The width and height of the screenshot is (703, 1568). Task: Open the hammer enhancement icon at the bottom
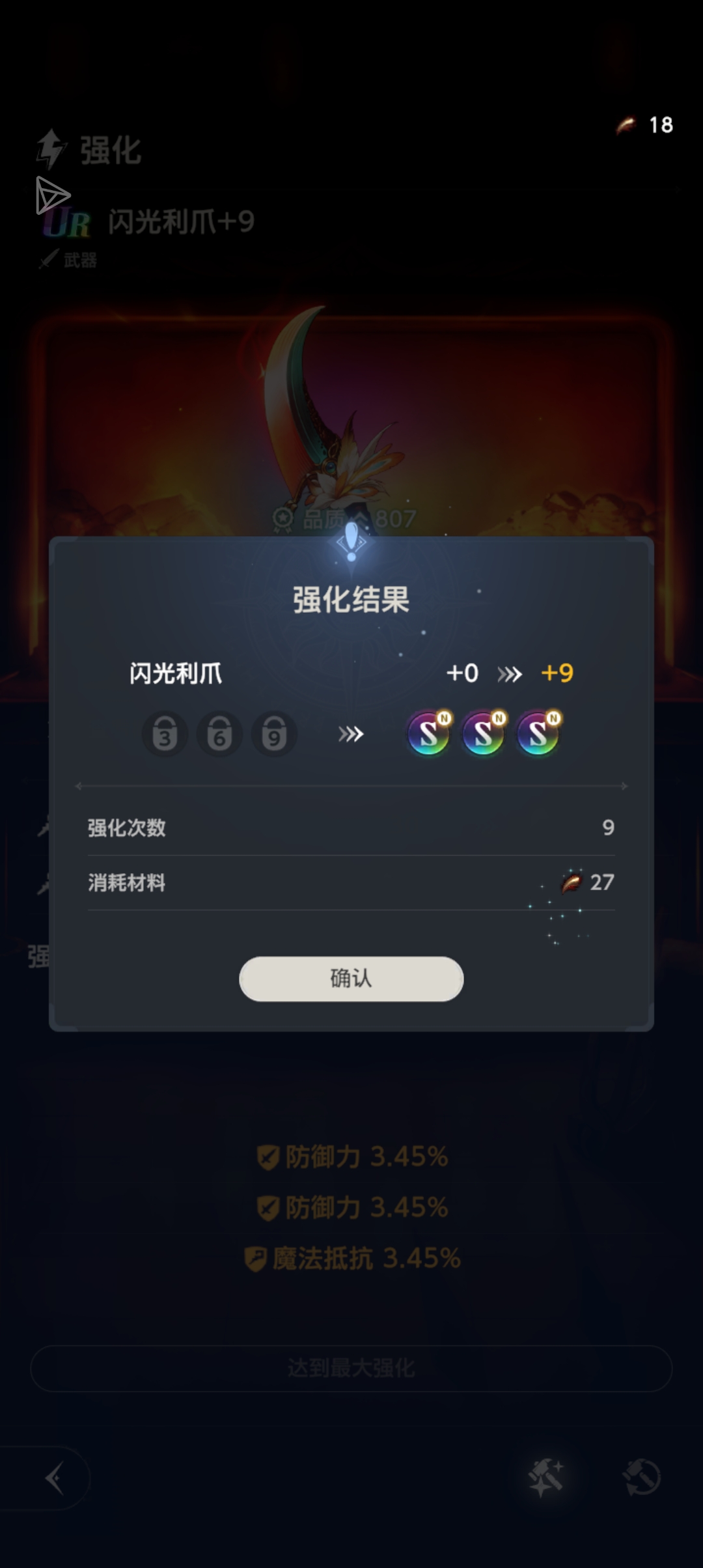[546, 1477]
